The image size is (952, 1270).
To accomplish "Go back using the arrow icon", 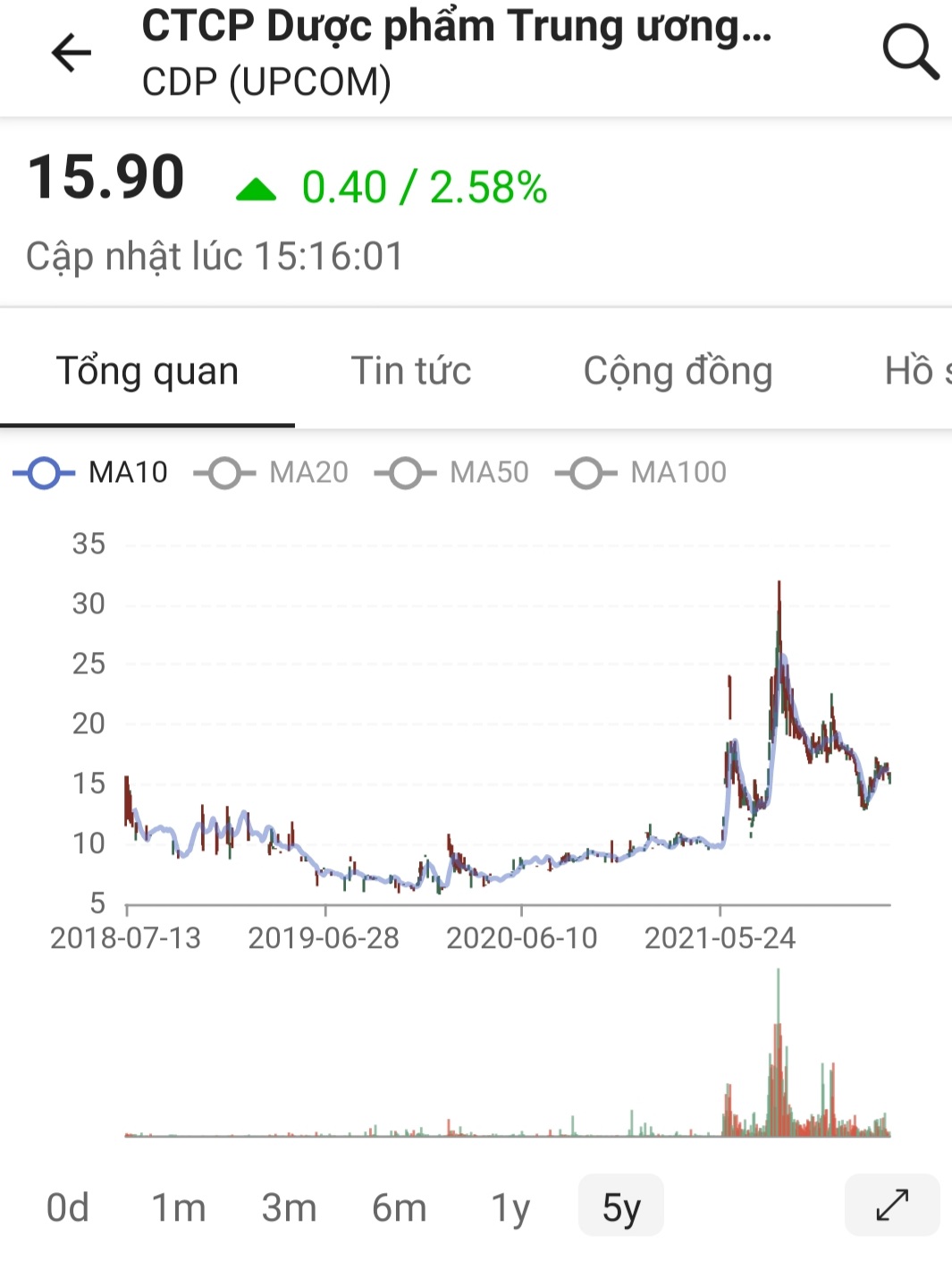I will [72, 53].
